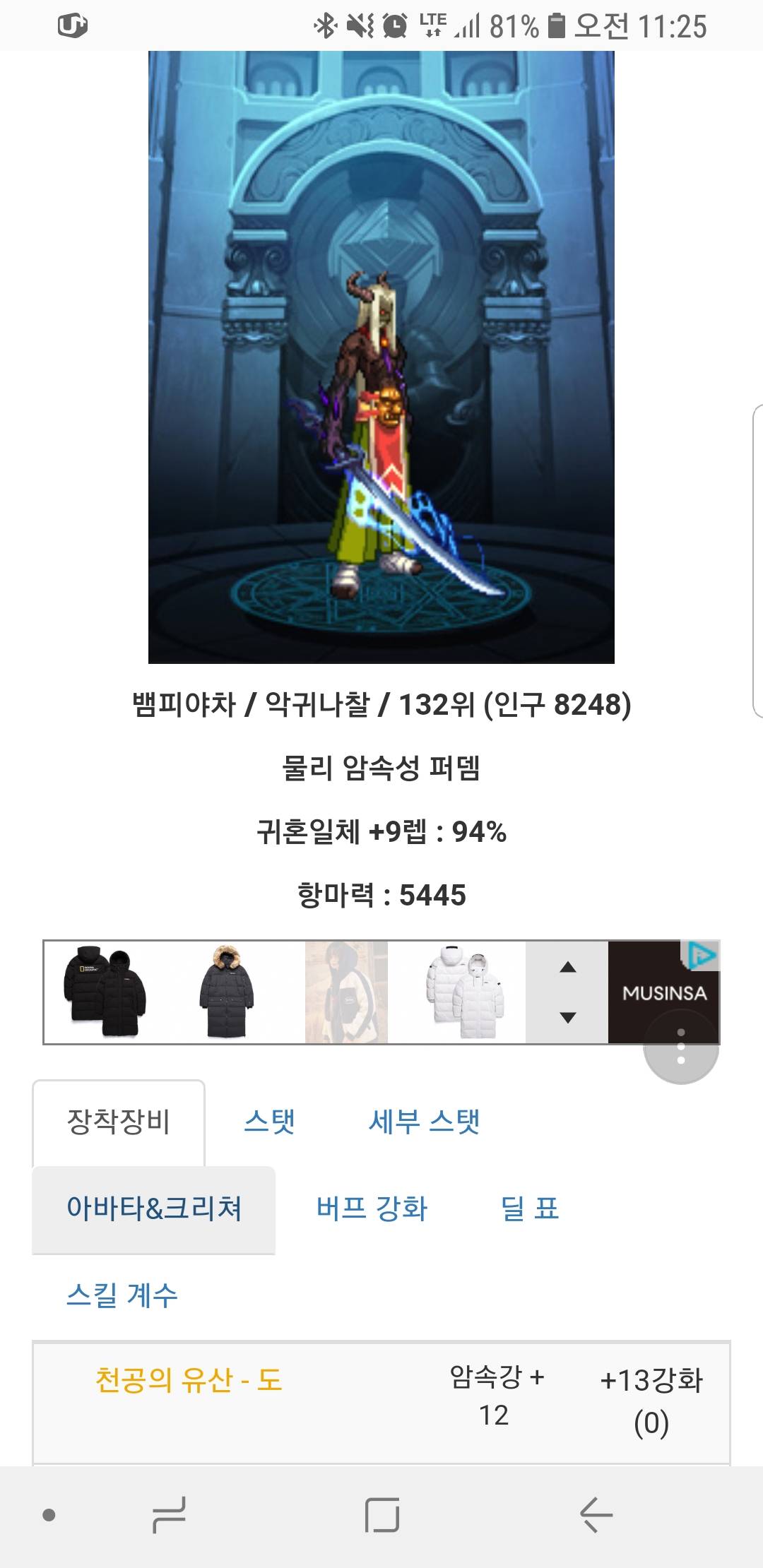Open the floating three-dot menu button

point(681,1047)
